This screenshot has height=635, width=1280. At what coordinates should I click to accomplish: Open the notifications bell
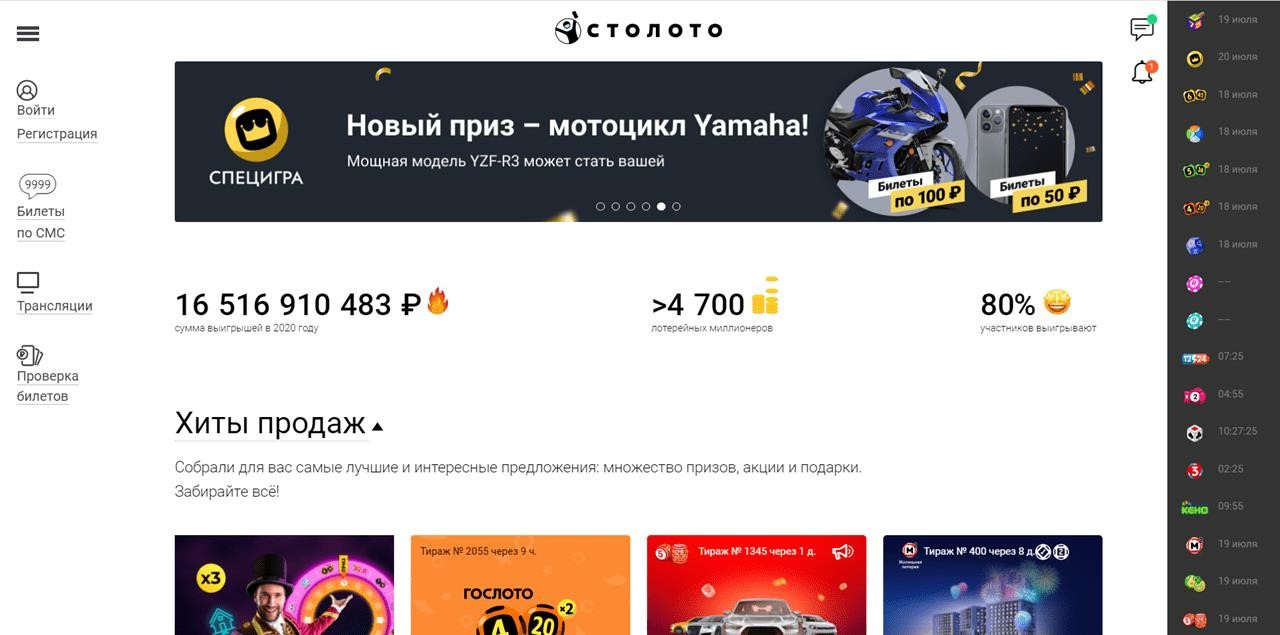click(1142, 72)
